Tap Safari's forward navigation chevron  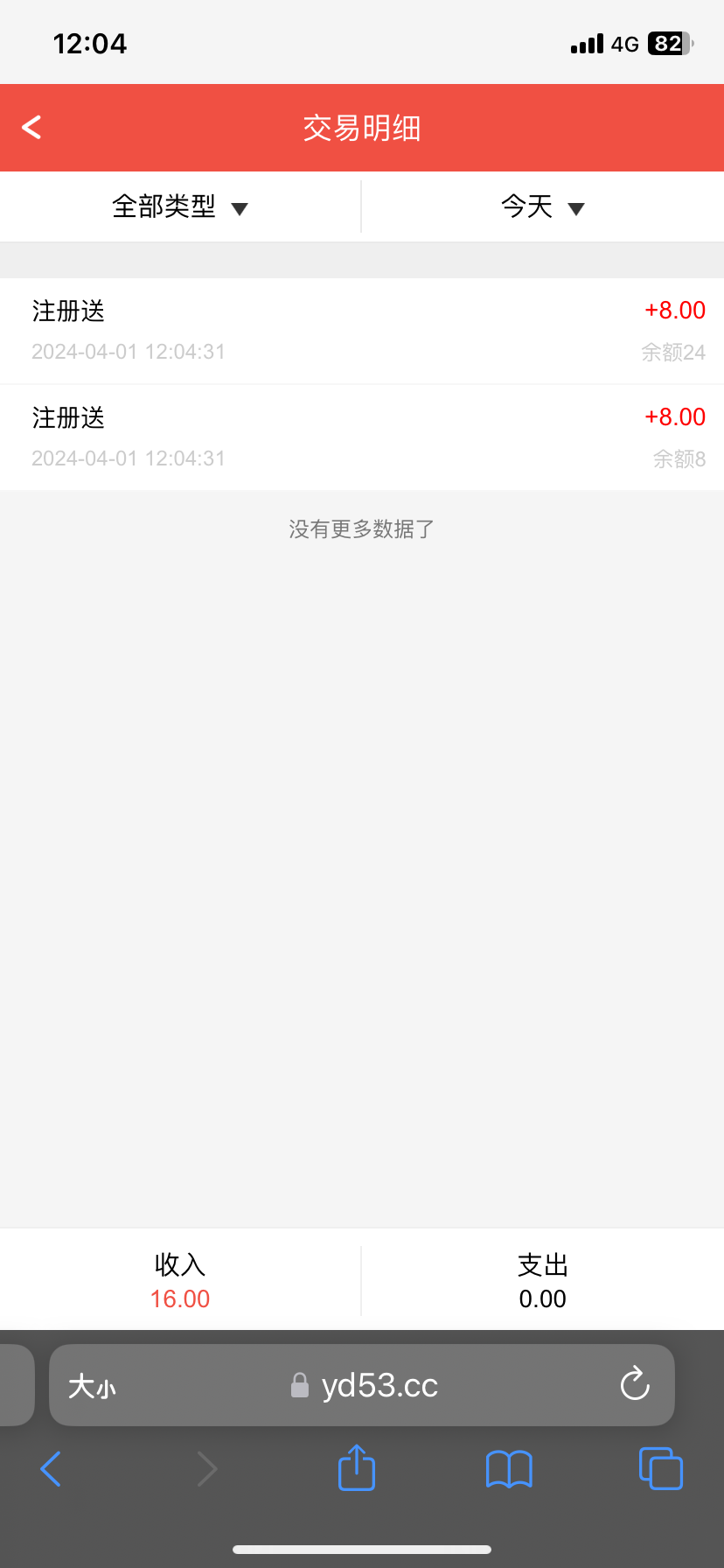(x=206, y=1469)
